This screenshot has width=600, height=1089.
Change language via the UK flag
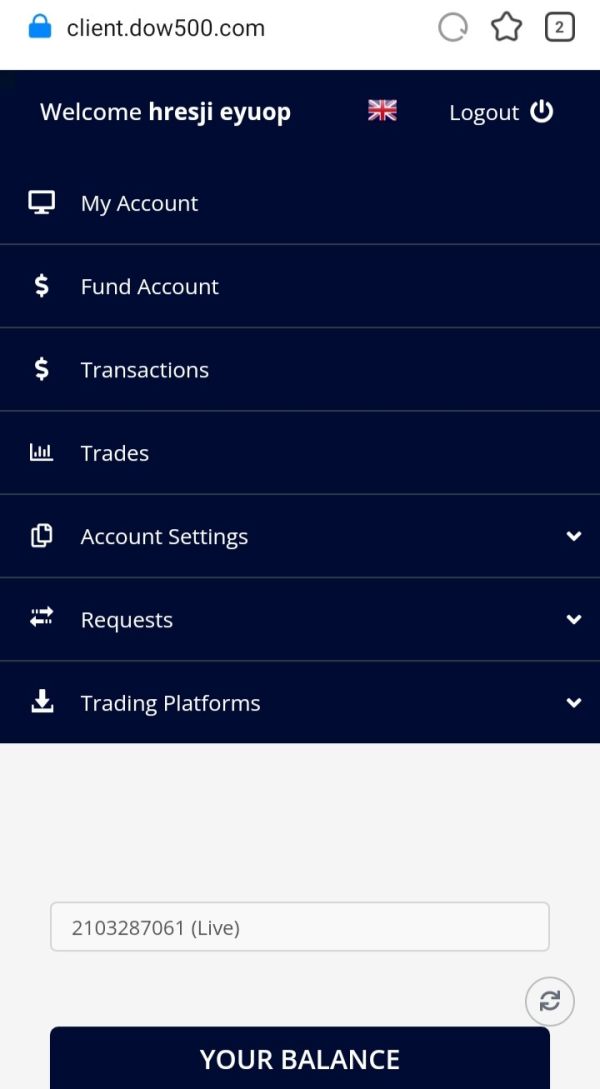(x=382, y=110)
